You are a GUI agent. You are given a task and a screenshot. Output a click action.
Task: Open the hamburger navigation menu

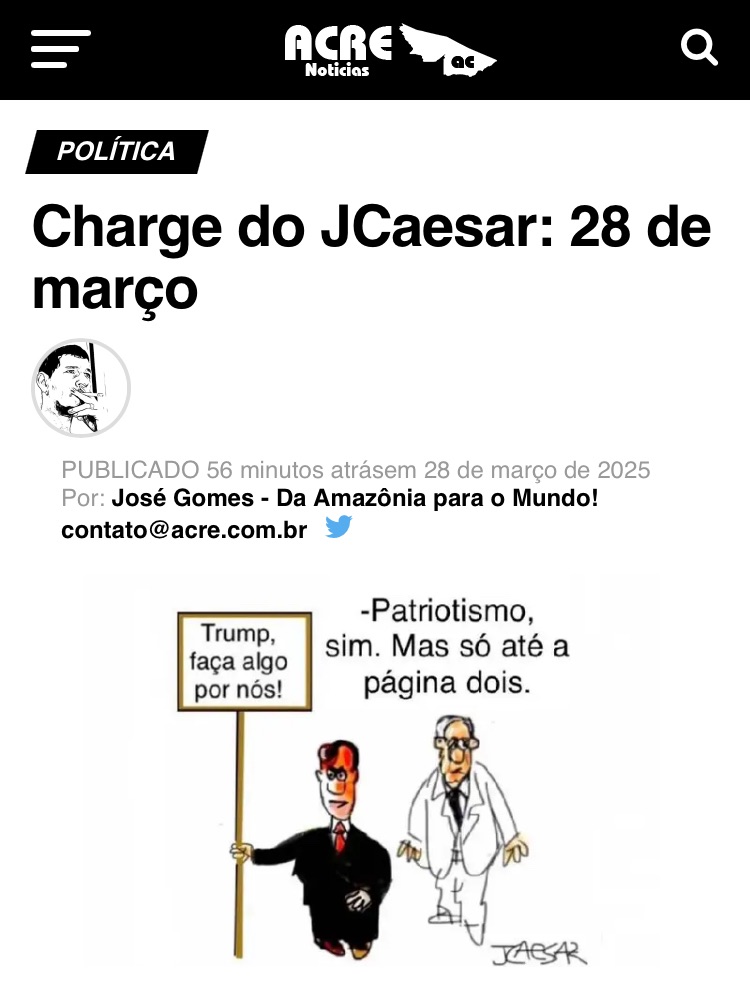click(60, 48)
